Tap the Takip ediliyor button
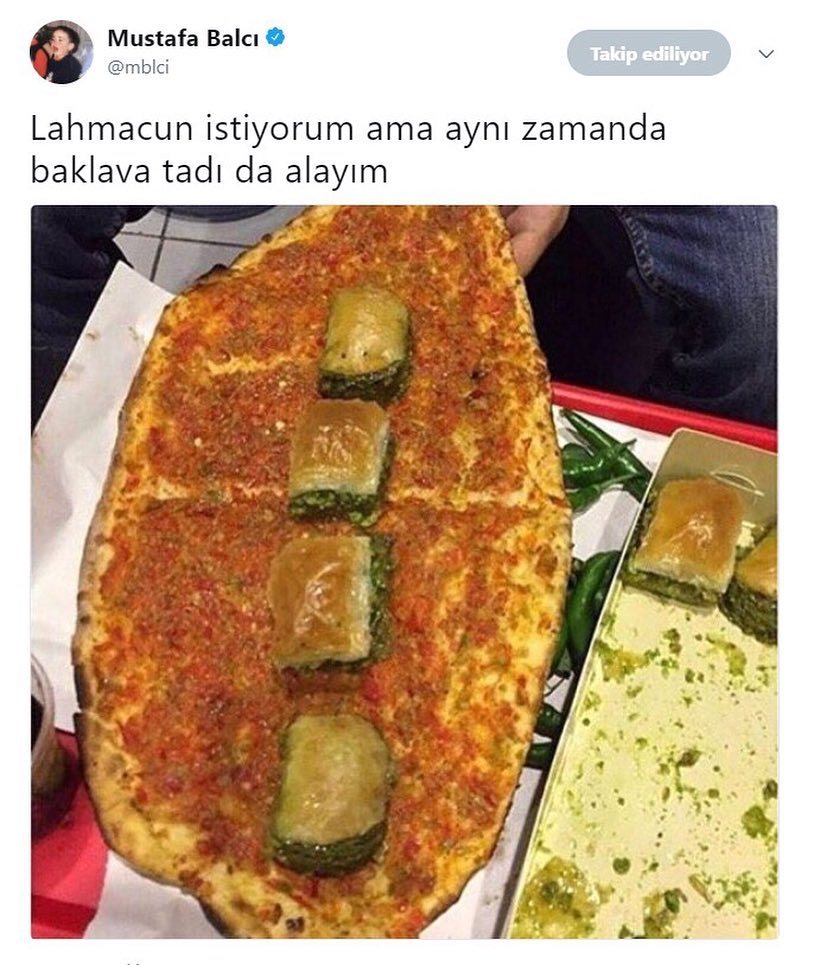The height and width of the screenshot is (965, 814). [x=648, y=53]
